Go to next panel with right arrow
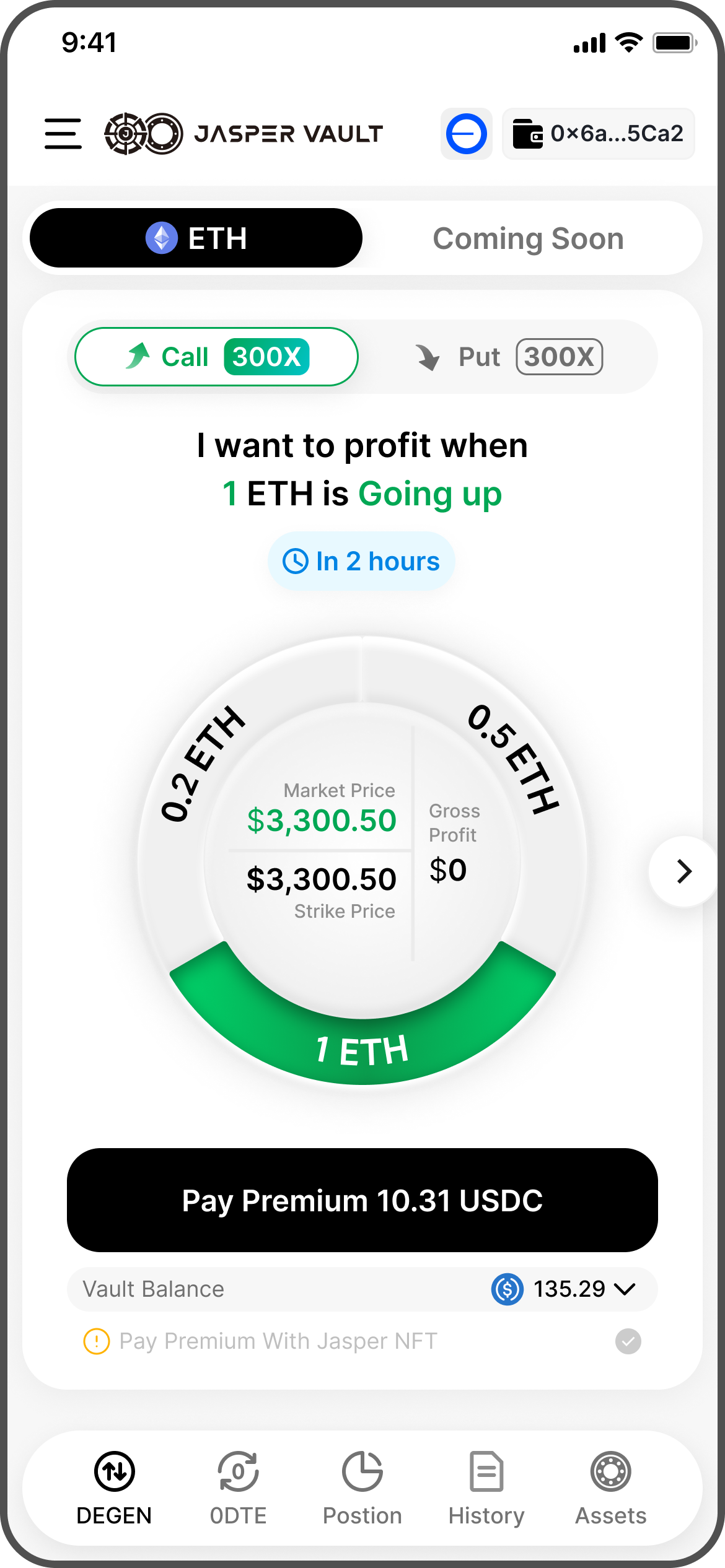The image size is (725, 1568). (x=683, y=871)
